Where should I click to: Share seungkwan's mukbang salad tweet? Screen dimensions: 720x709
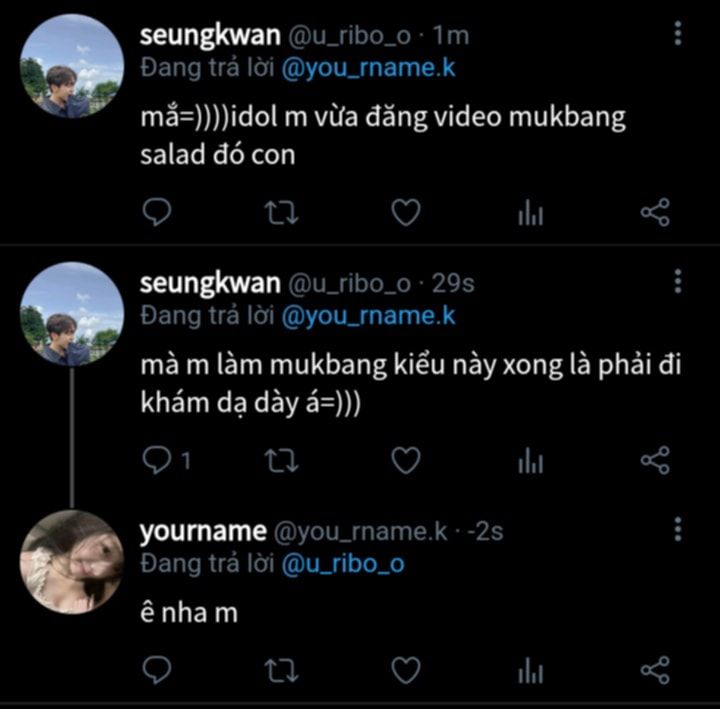click(x=654, y=212)
